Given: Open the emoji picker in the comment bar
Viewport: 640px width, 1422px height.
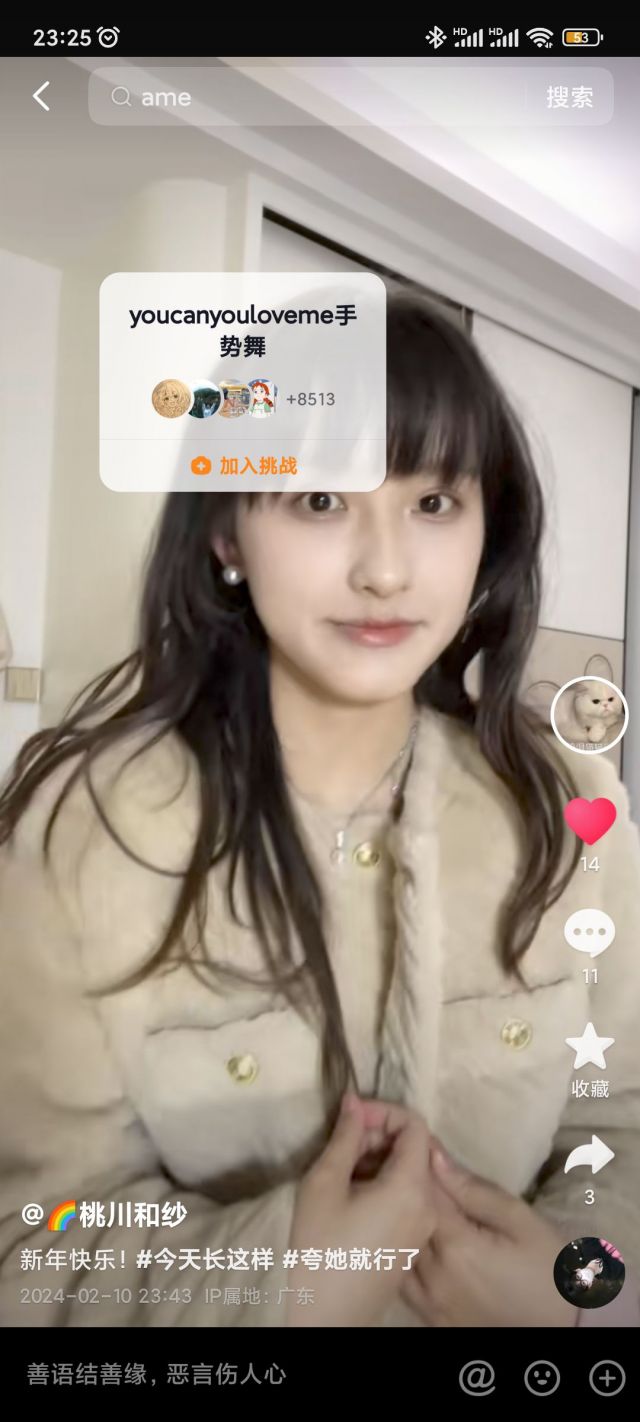Looking at the screenshot, I should click(542, 1377).
